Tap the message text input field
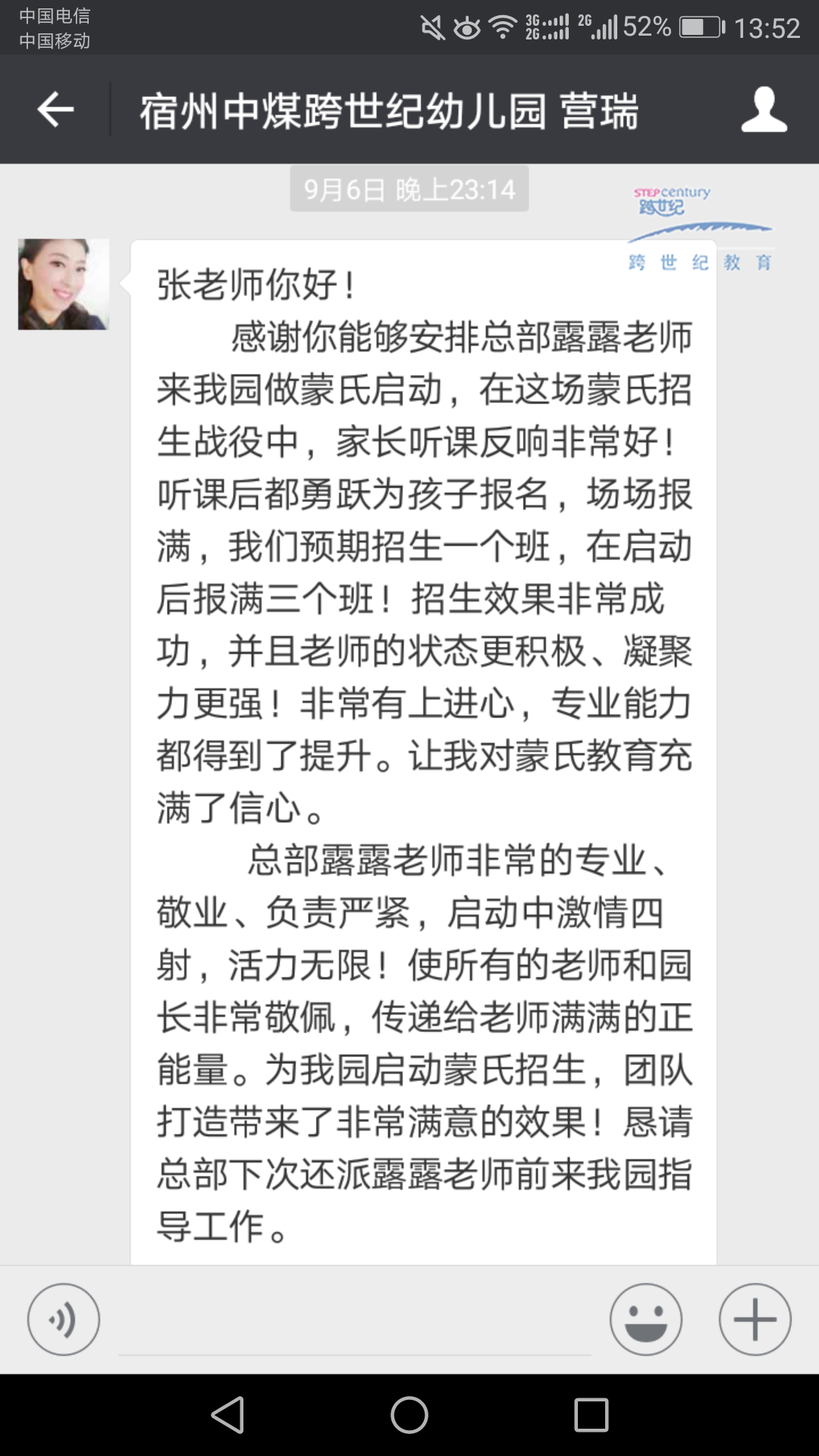Screen dimensions: 819x1456 click(355, 1323)
